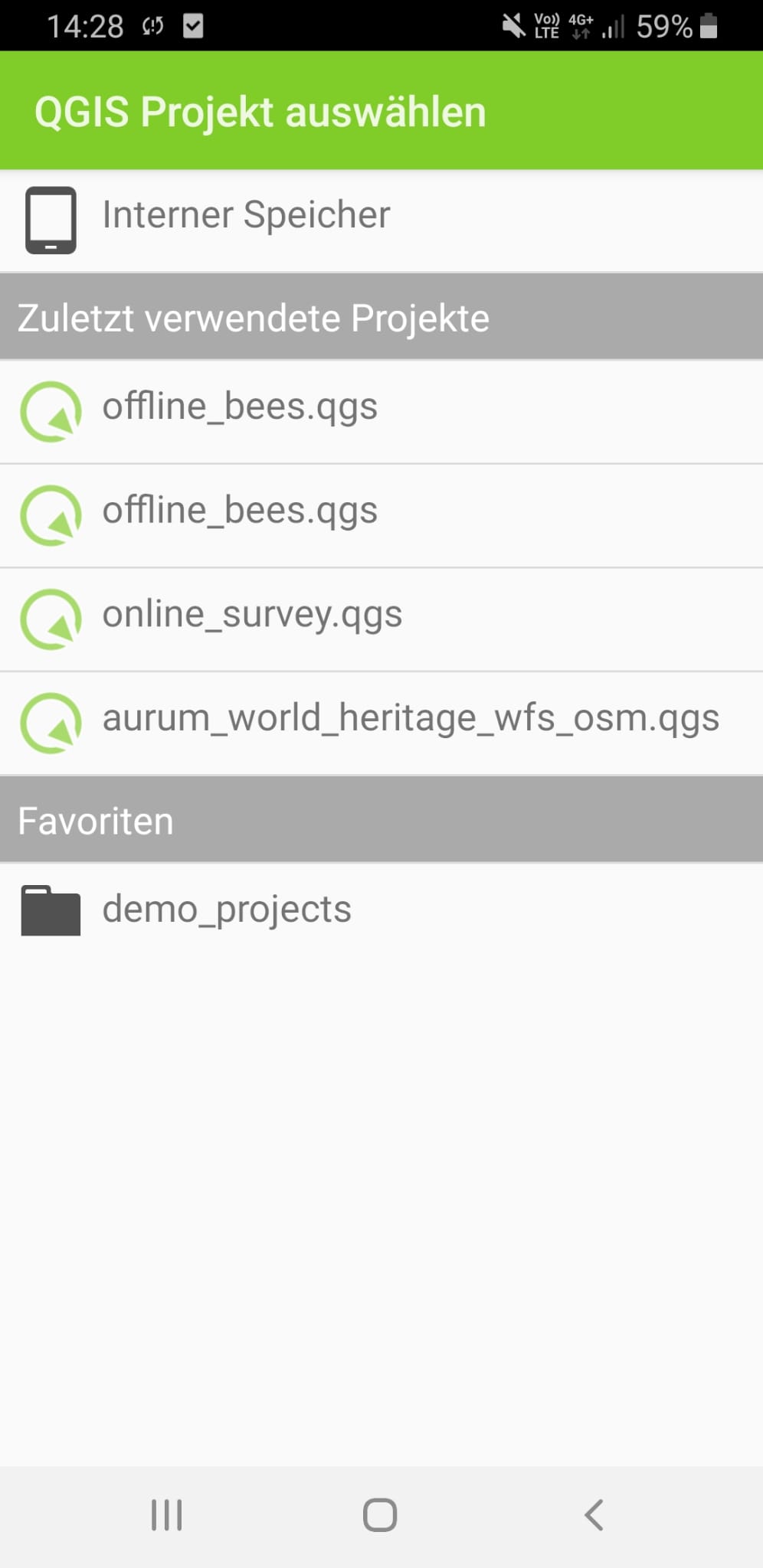Go back using system back button
Viewport: 763px width, 1568px height.
[594, 1514]
